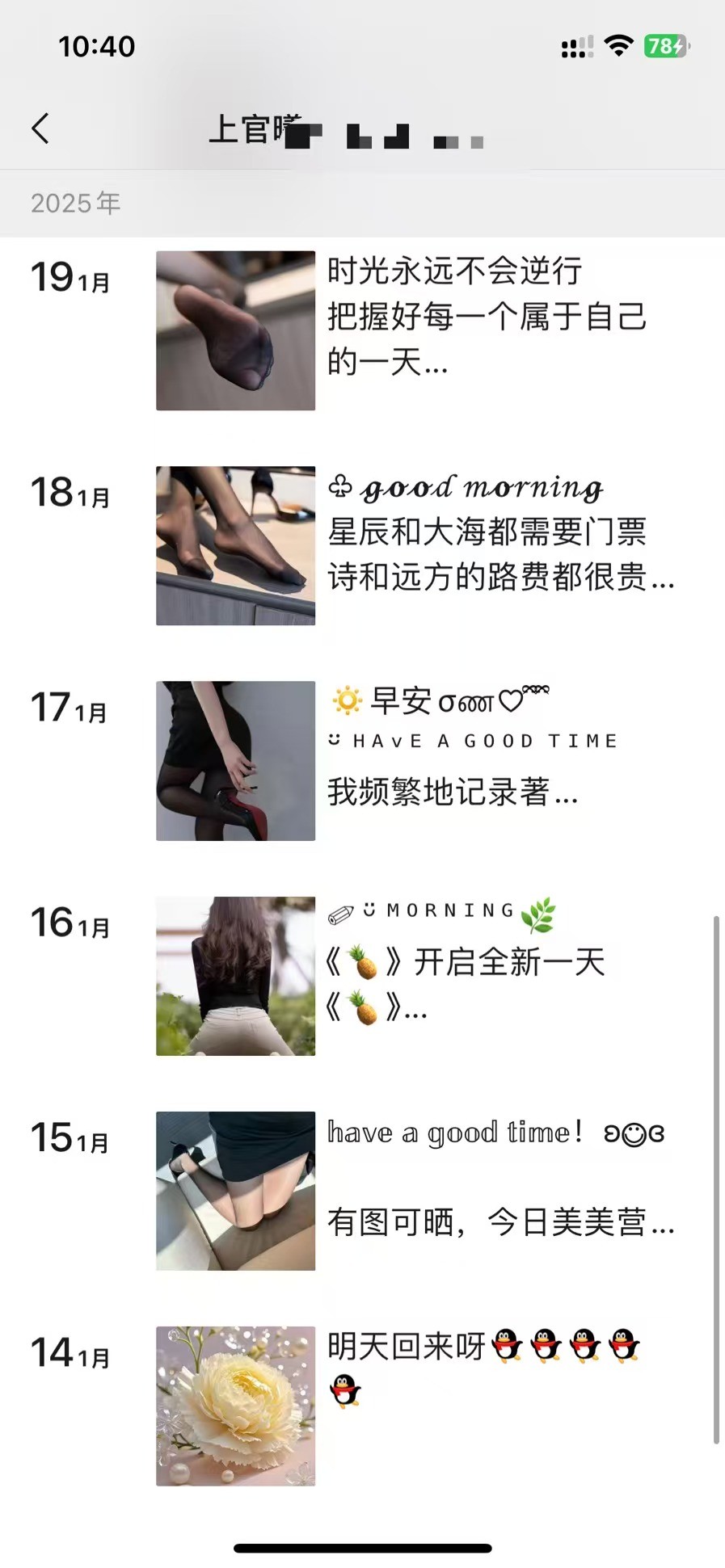Select the January 16 date label

[x=68, y=923]
